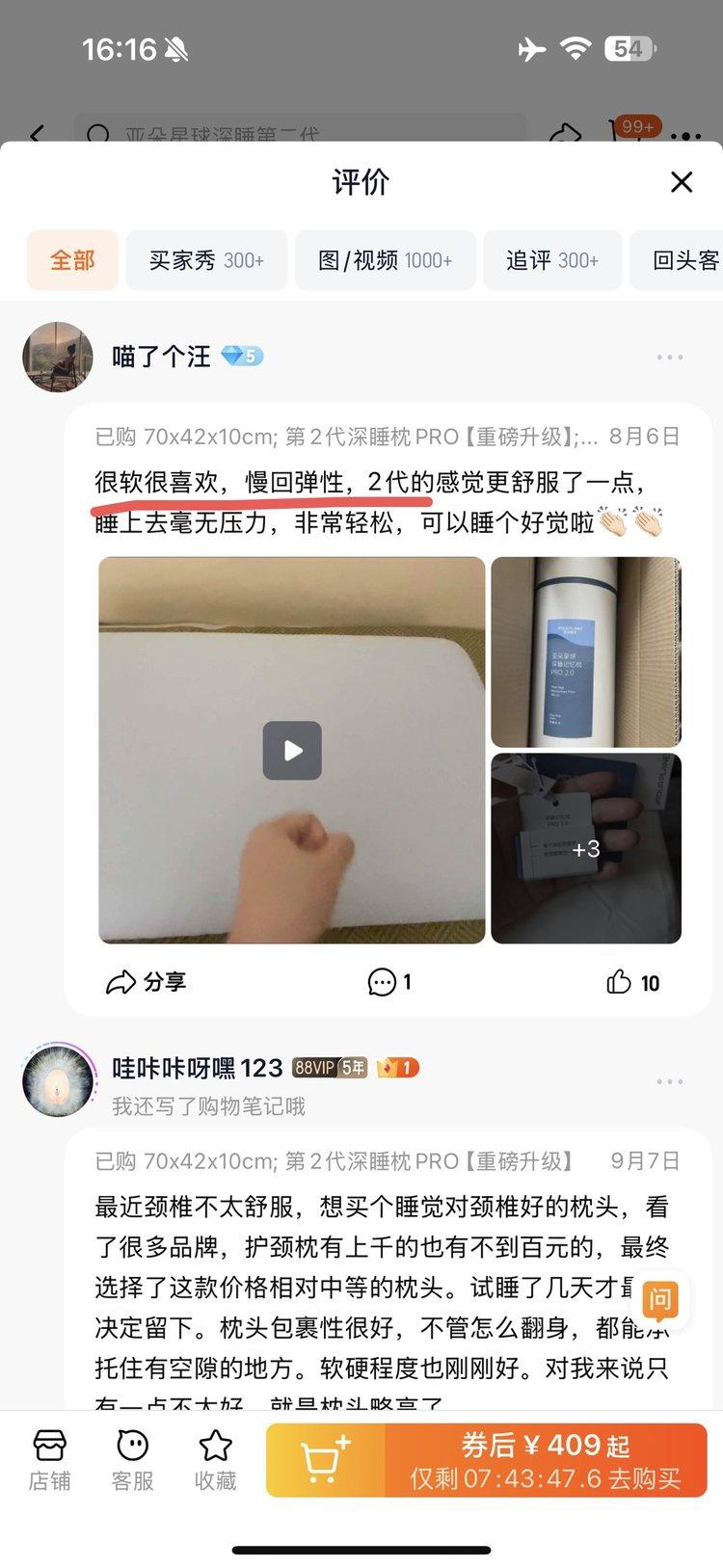Tap 券后¥409起 去购买 button

point(545,1460)
